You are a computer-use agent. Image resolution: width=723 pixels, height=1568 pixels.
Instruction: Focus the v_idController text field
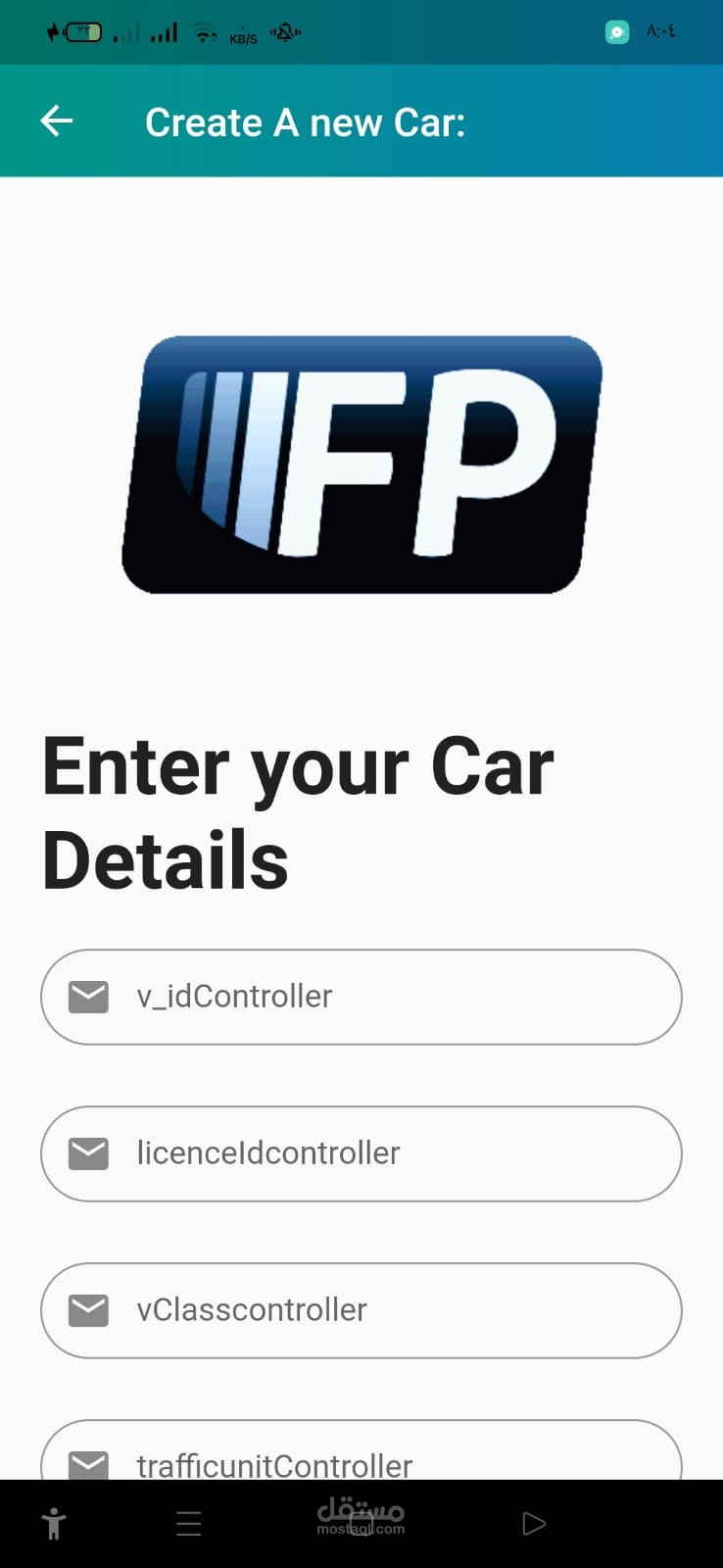(x=361, y=997)
